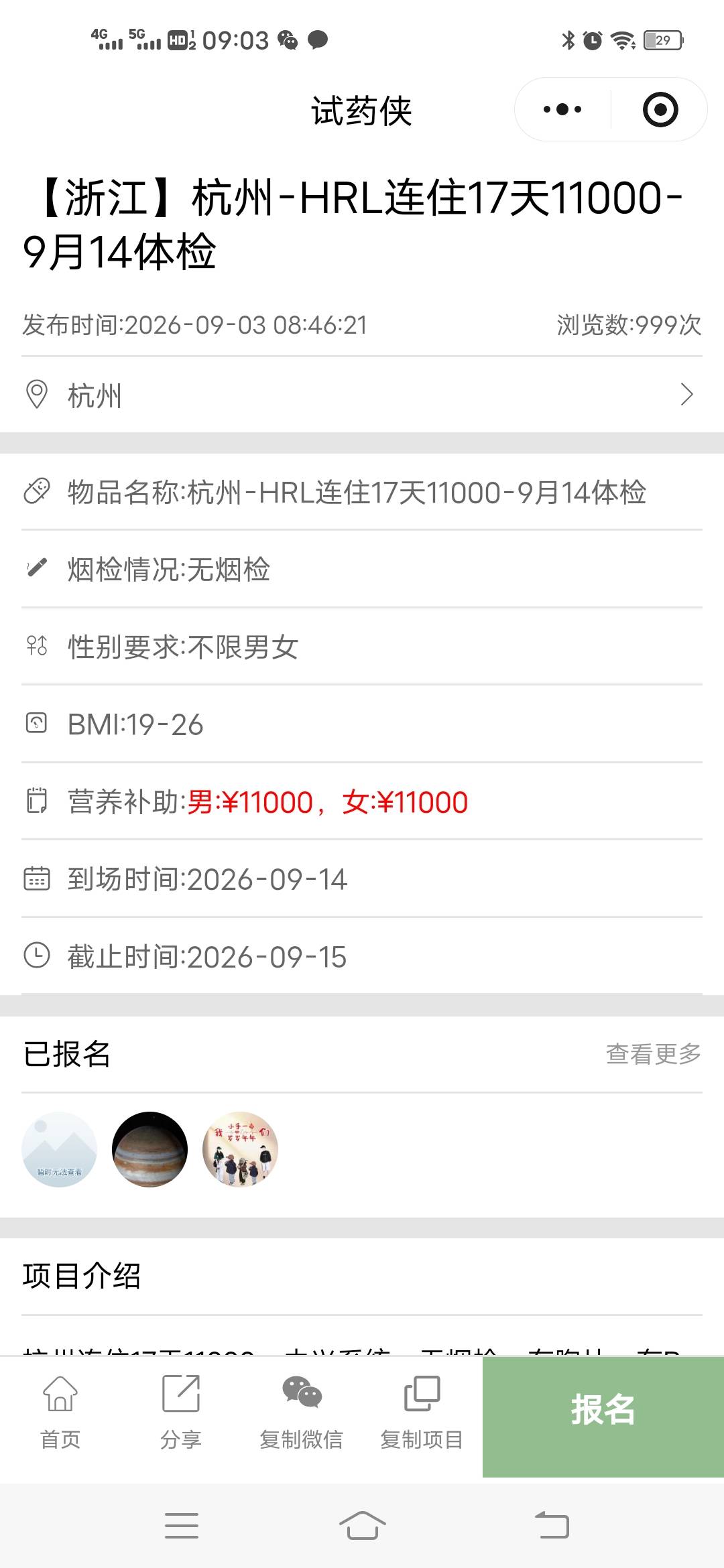Open the mini program three-dot menu
This screenshot has width=724, height=1568.
coord(562,109)
